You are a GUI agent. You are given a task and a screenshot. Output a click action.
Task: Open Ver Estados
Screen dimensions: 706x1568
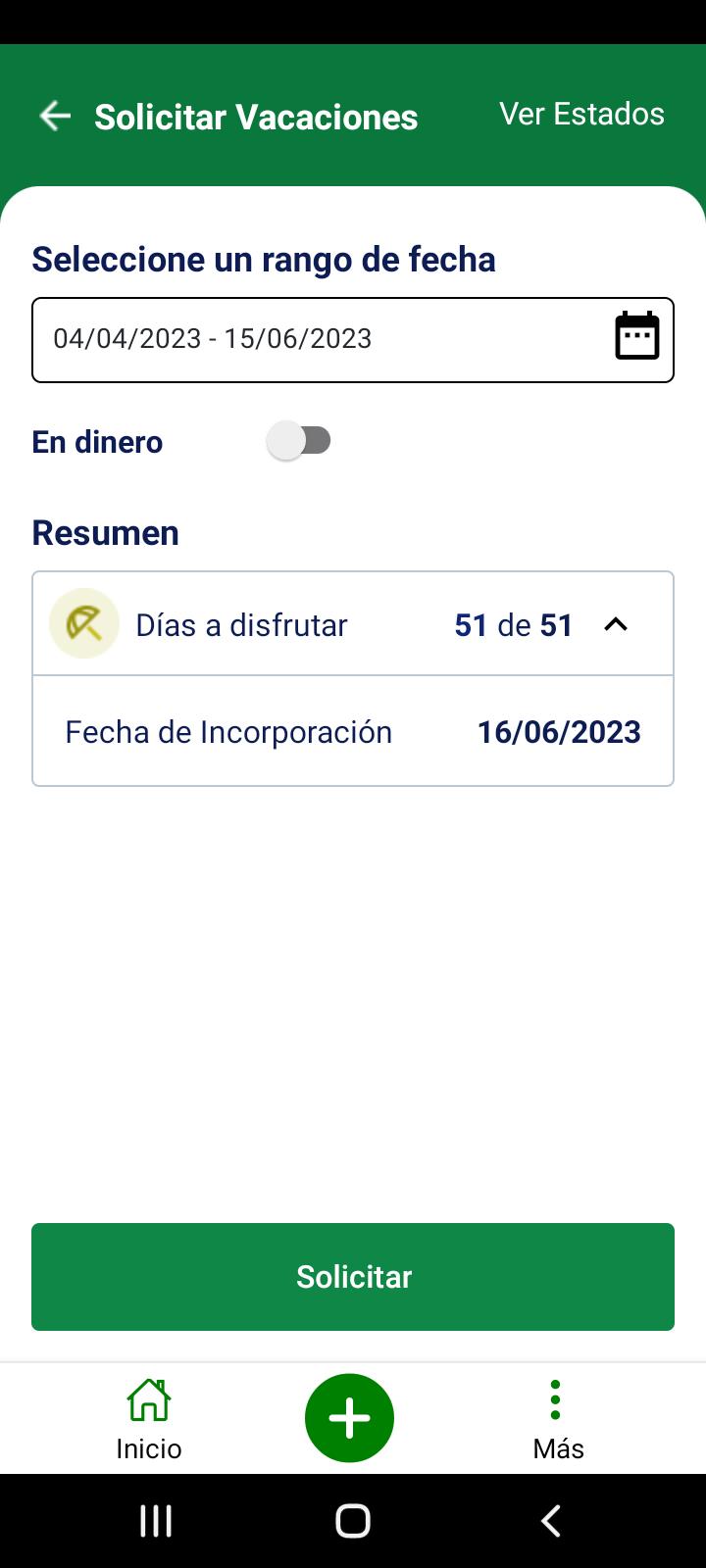tap(581, 114)
